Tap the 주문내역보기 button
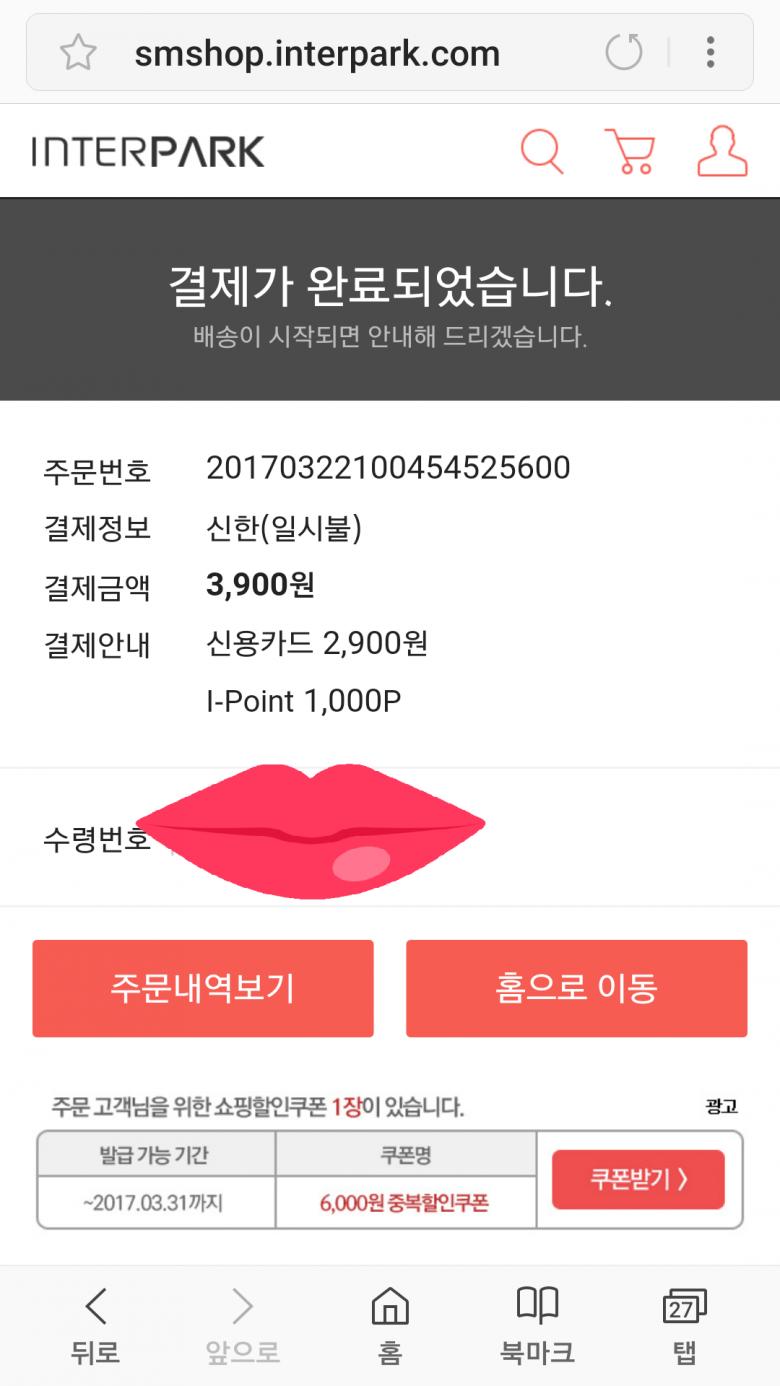The width and height of the screenshot is (780, 1386). pyautogui.click(x=203, y=988)
